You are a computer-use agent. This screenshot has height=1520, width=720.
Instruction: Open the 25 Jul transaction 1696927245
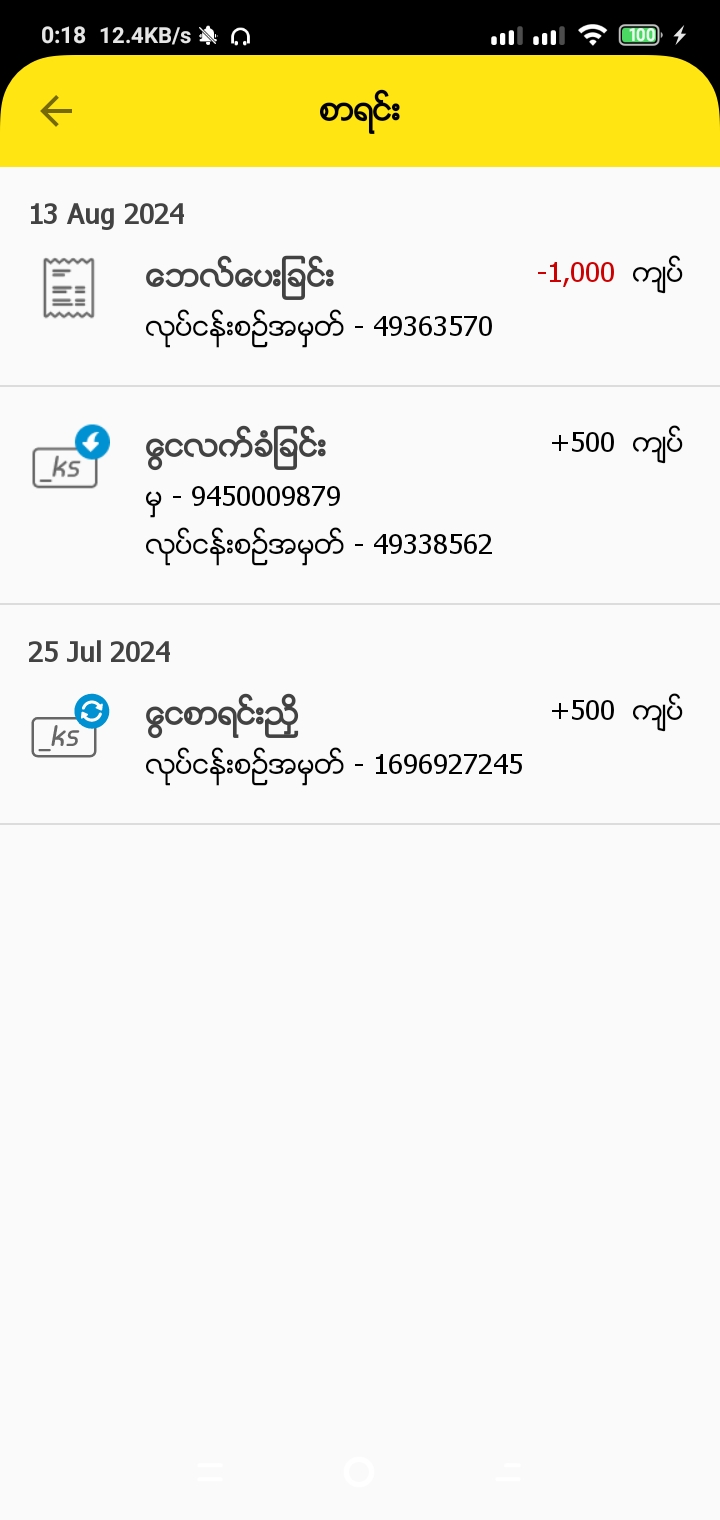click(360, 738)
